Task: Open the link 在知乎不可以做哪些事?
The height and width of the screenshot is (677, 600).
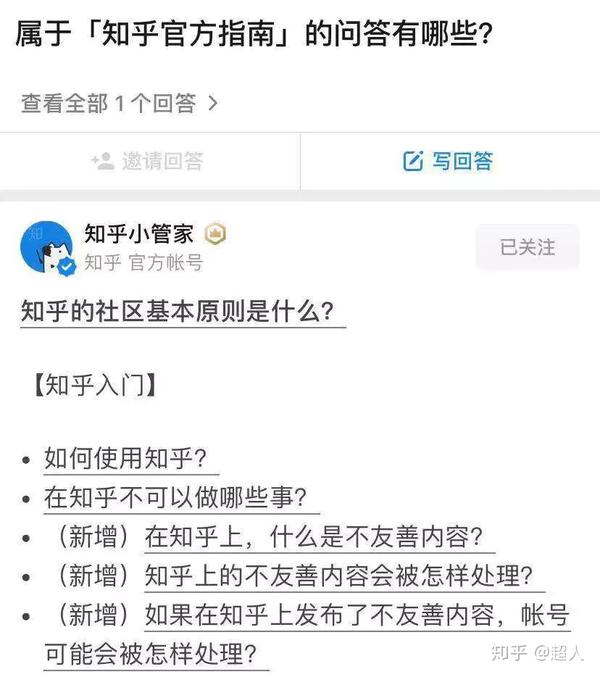Action: click(x=175, y=497)
